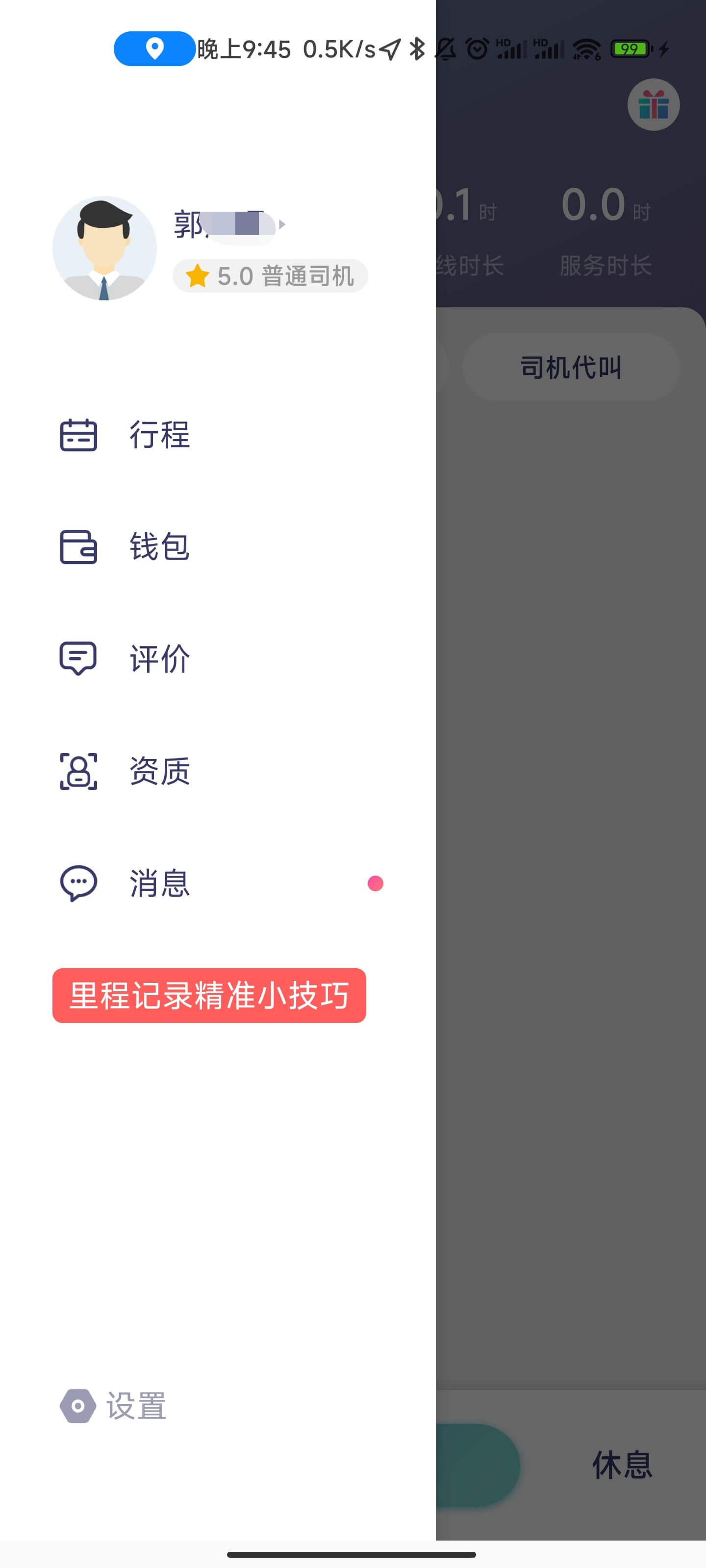Open the 行程 trips menu
This screenshot has height=1568, width=706.
[159, 435]
